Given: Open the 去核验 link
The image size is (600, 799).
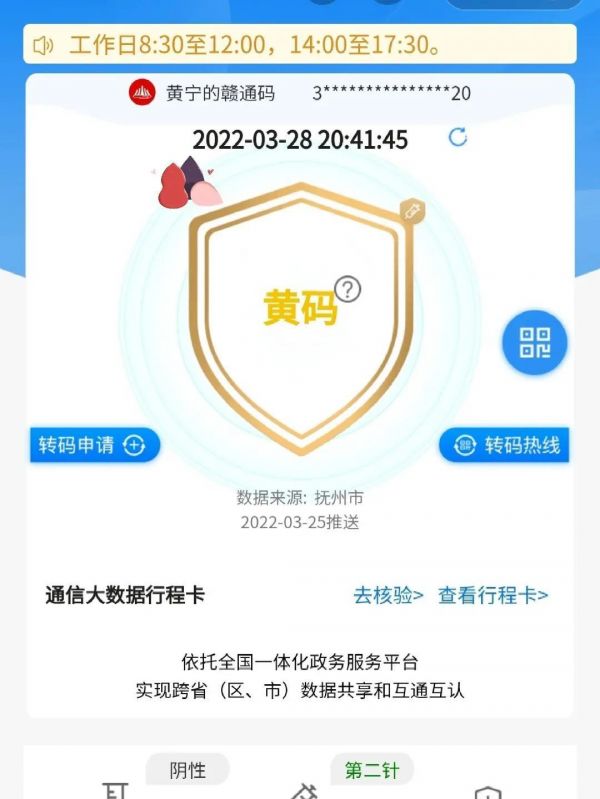Looking at the screenshot, I should pyautogui.click(x=388, y=595).
